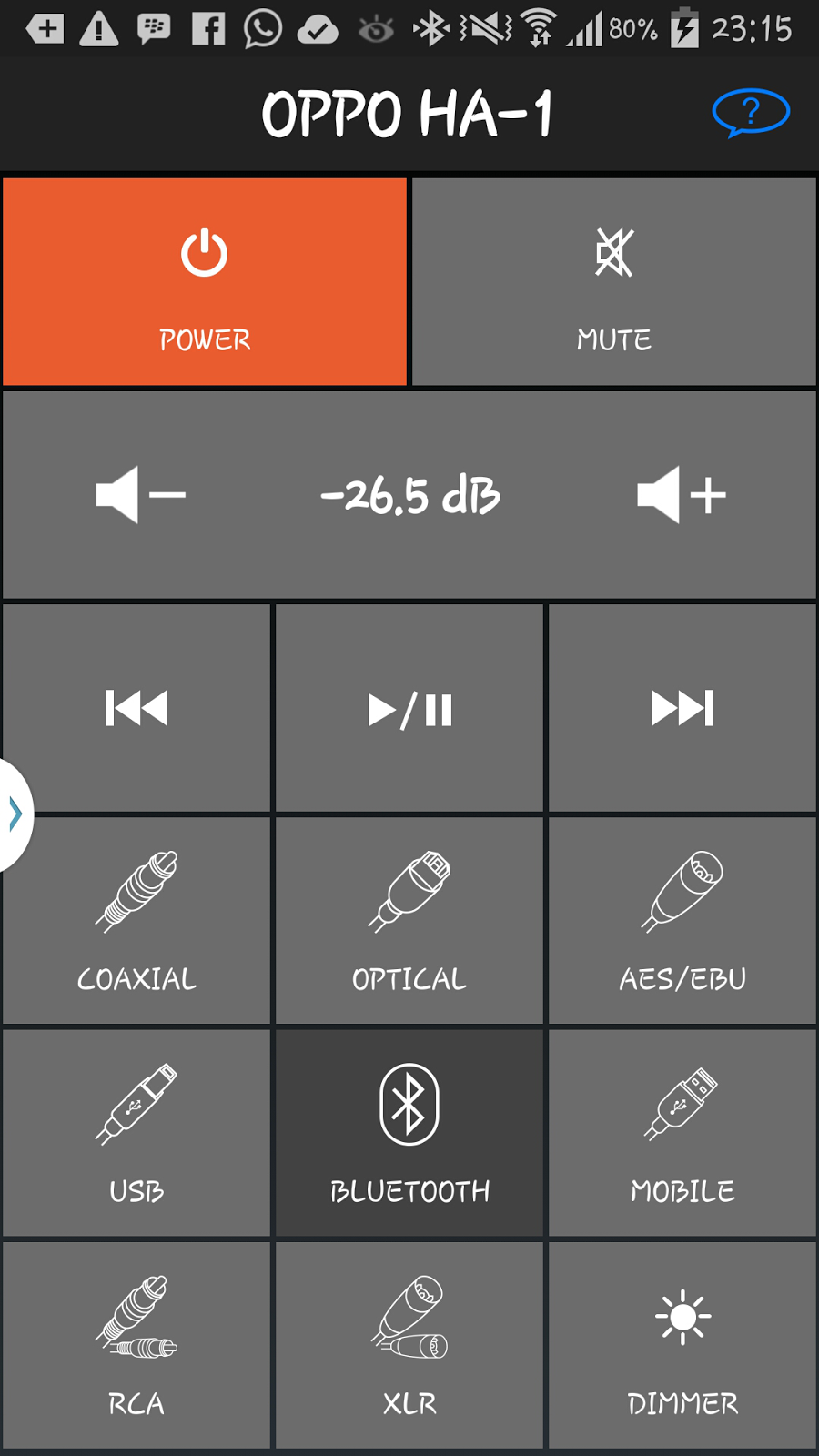
Task: Skip to the previous track
Action: 136,708
